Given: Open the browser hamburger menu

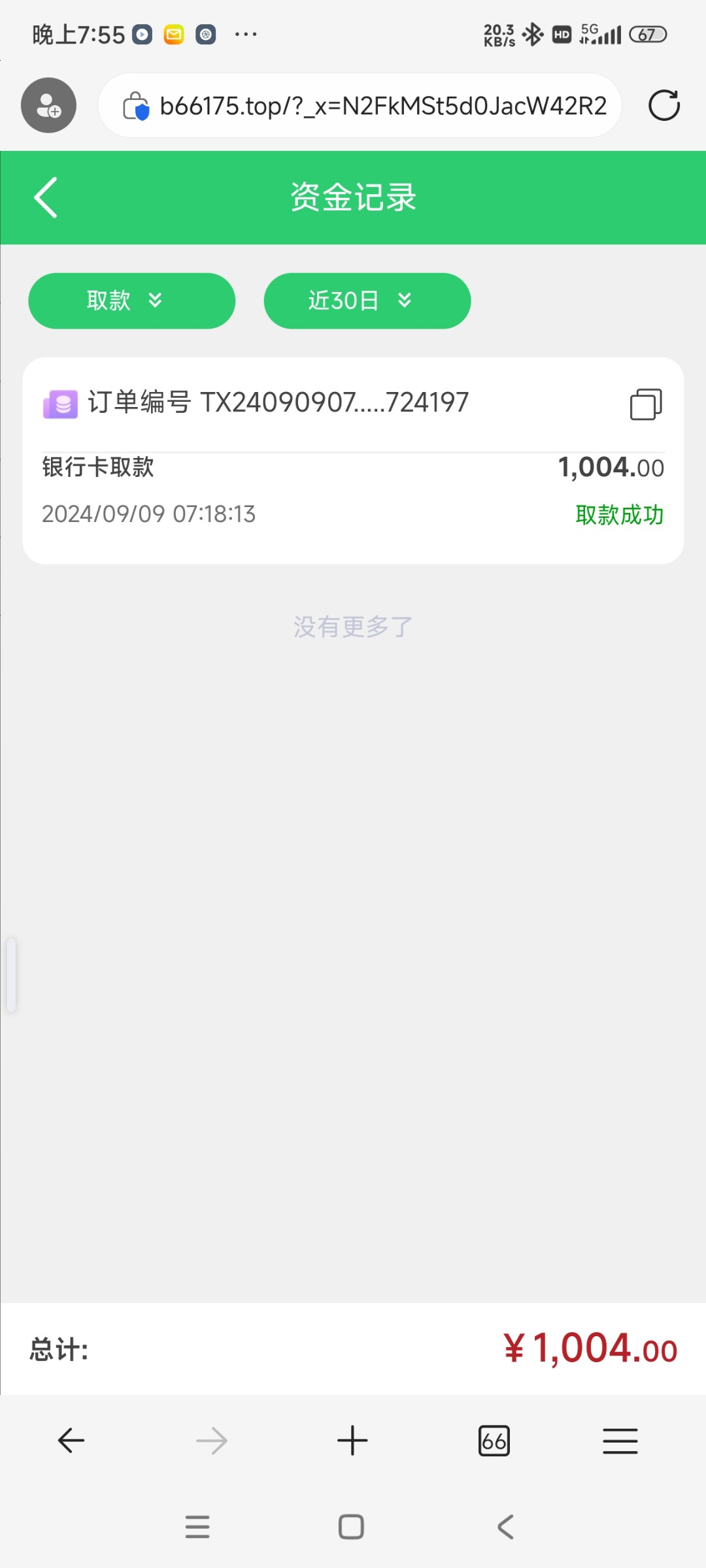Looking at the screenshot, I should [620, 1441].
